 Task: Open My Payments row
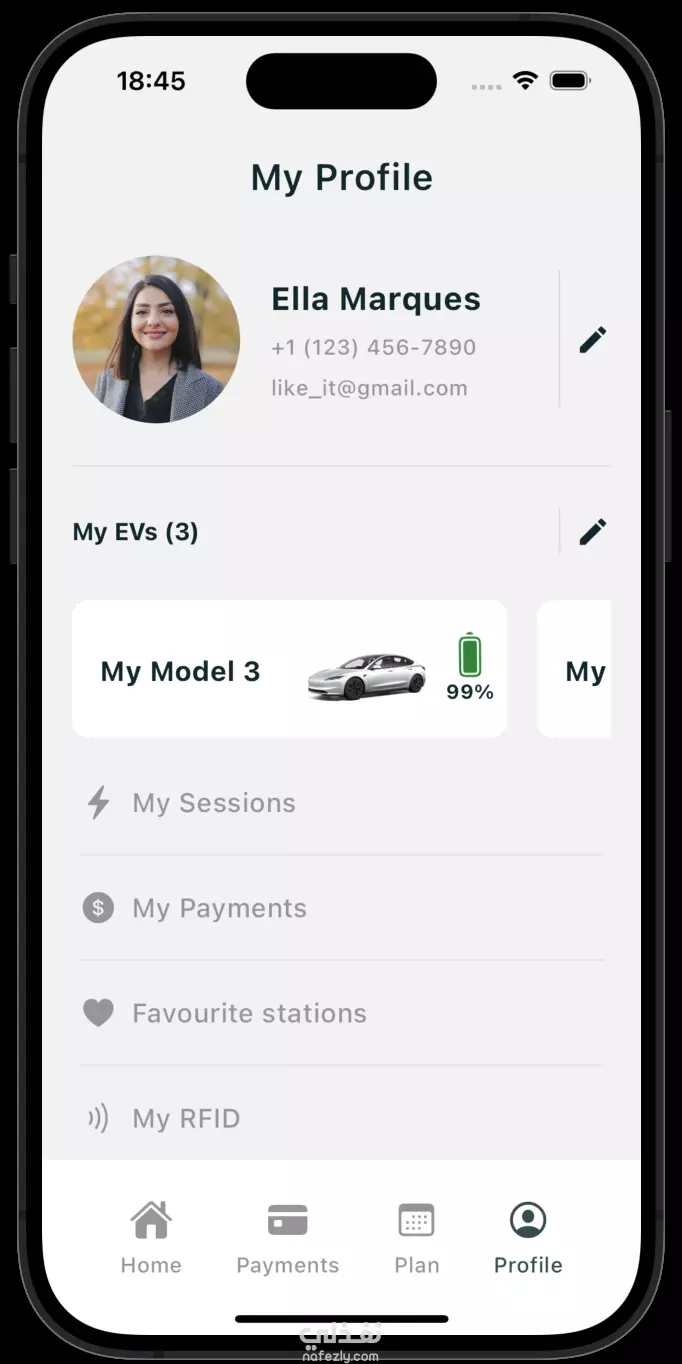pyautogui.click(x=341, y=908)
